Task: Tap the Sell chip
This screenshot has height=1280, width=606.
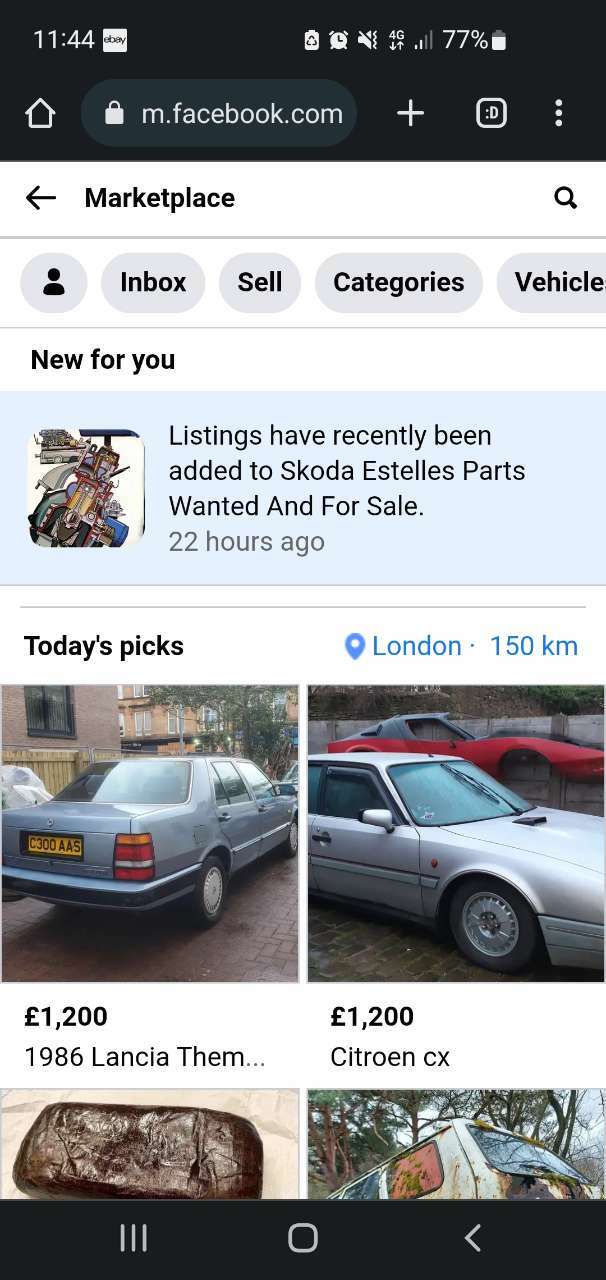Action: pos(260,282)
